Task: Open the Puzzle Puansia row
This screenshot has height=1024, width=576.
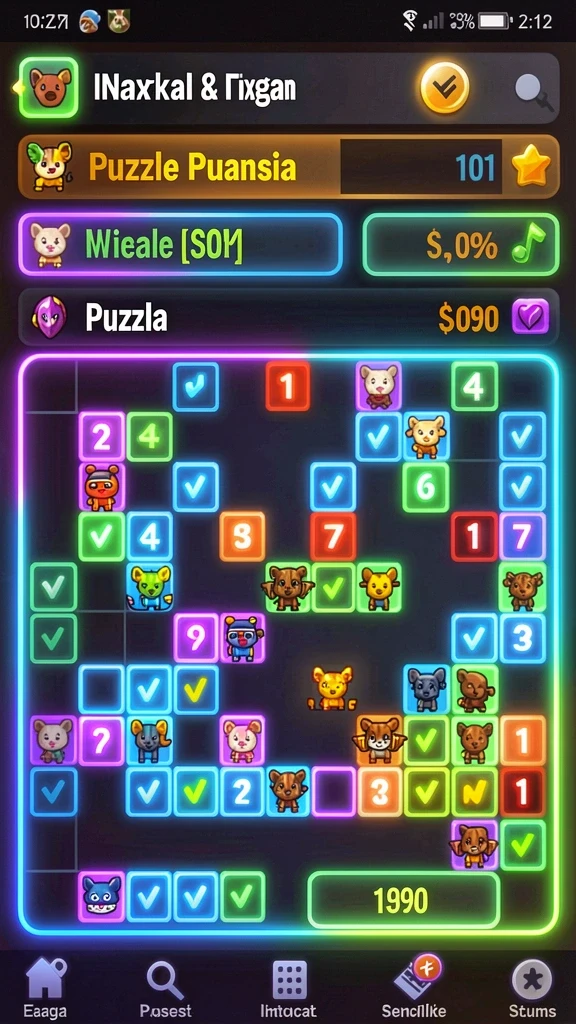Action: 289,167
